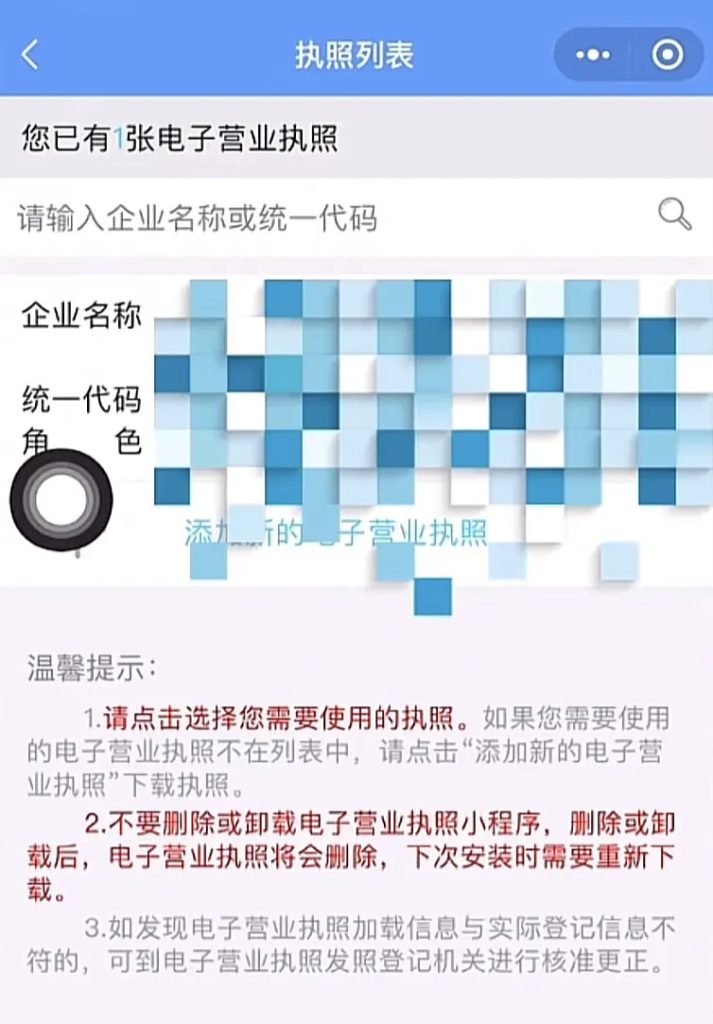This screenshot has width=713, height=1024.
Task: Tap the magnifier search icon
Action: pyautogui.click(x=675, y=213)
